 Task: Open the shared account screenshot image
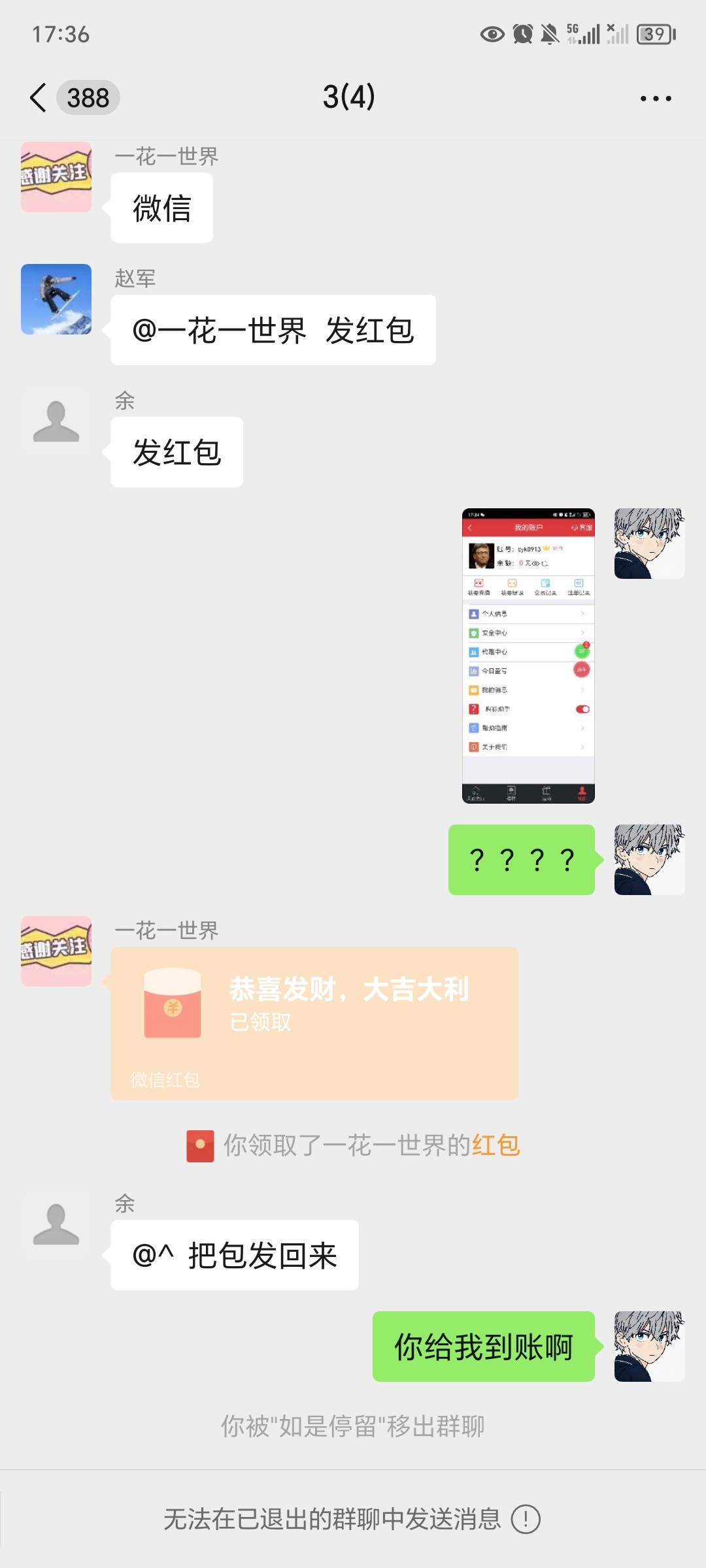point(528,655)
